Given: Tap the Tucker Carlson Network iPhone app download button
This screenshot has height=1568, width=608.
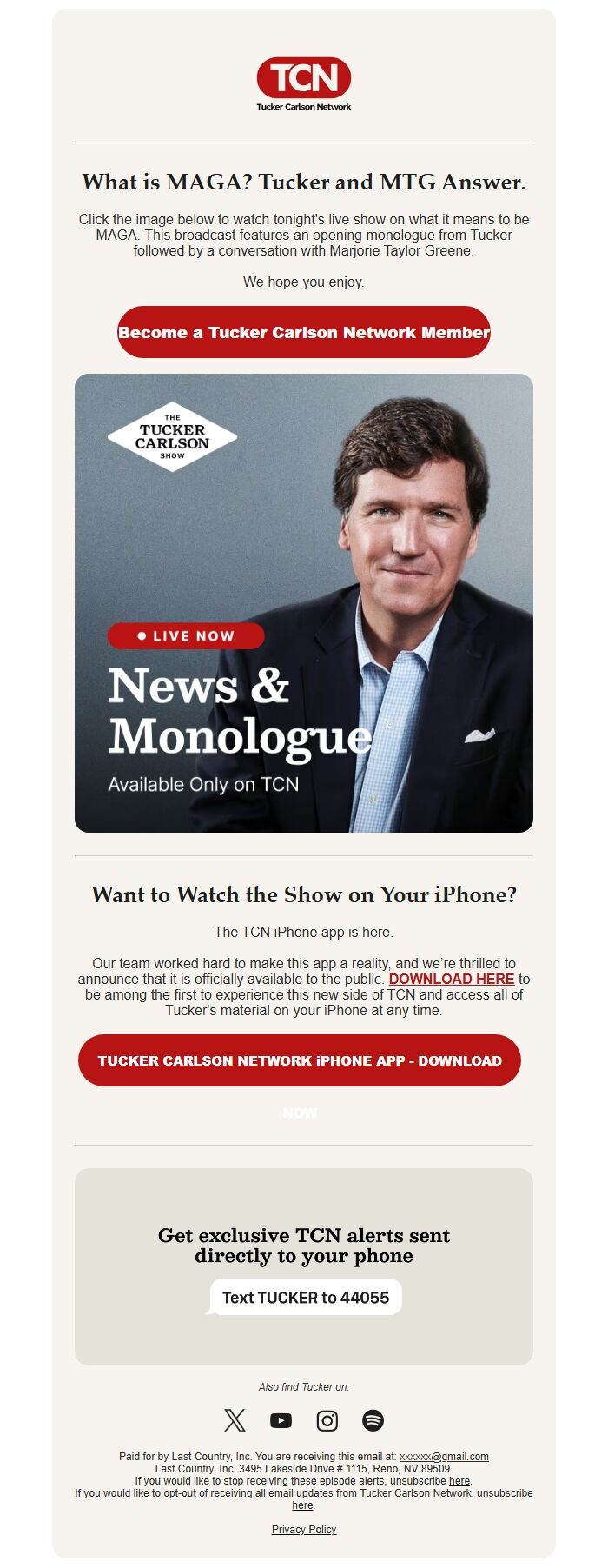Looking at the screenshot, I should [300, 1060].
